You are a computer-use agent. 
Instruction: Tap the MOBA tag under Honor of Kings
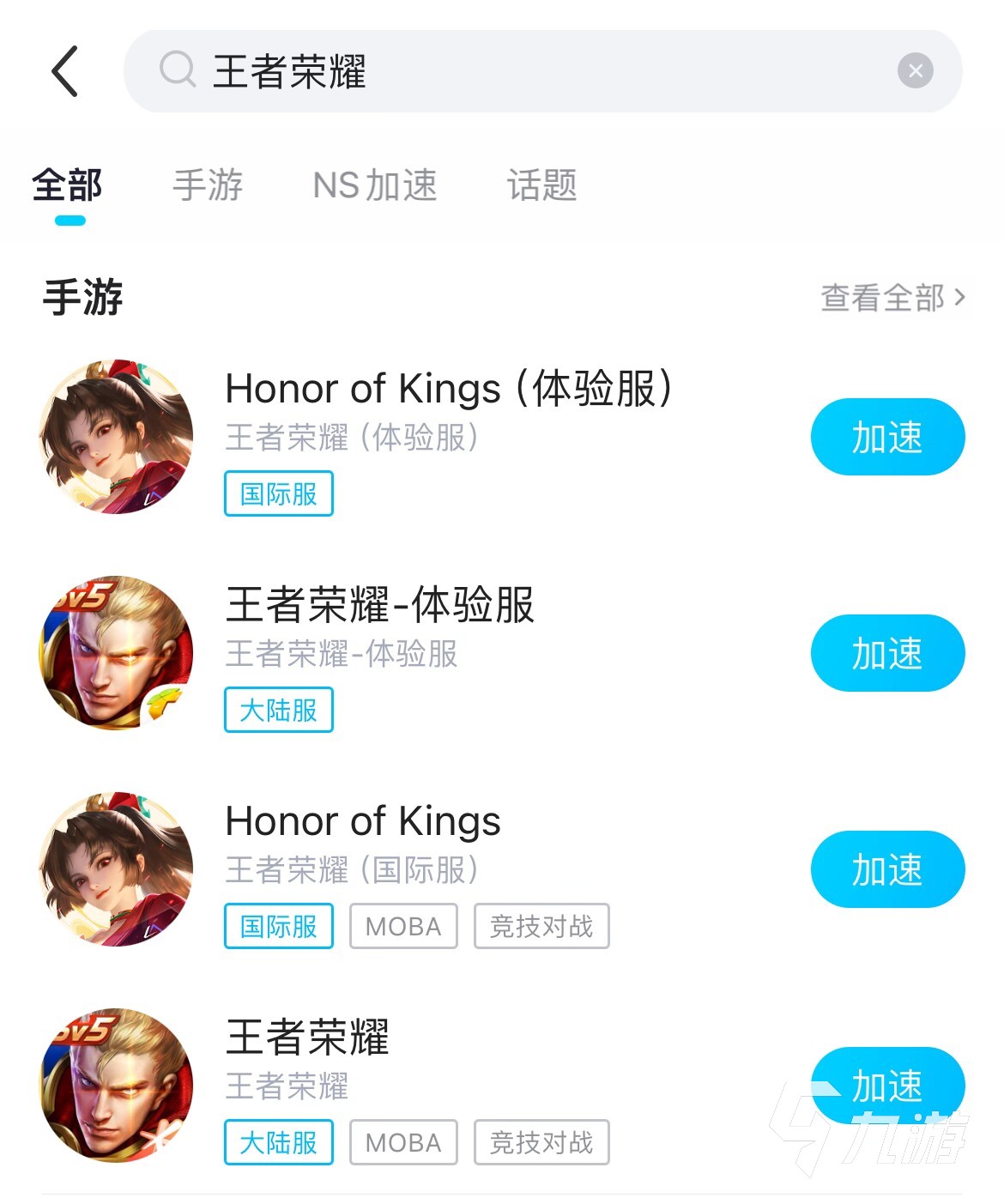pos(402,927)
